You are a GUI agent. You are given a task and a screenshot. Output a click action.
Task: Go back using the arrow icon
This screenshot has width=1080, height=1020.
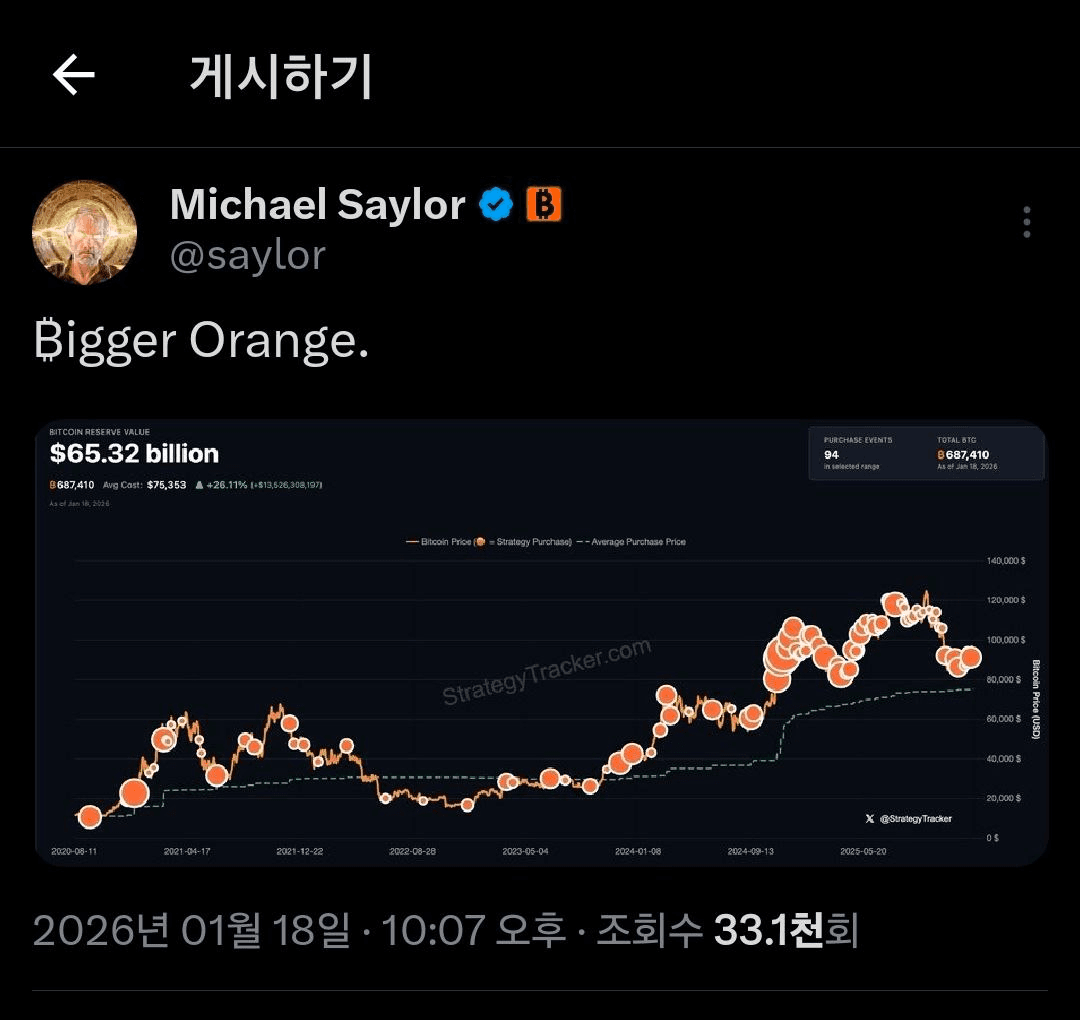[73, 75]
